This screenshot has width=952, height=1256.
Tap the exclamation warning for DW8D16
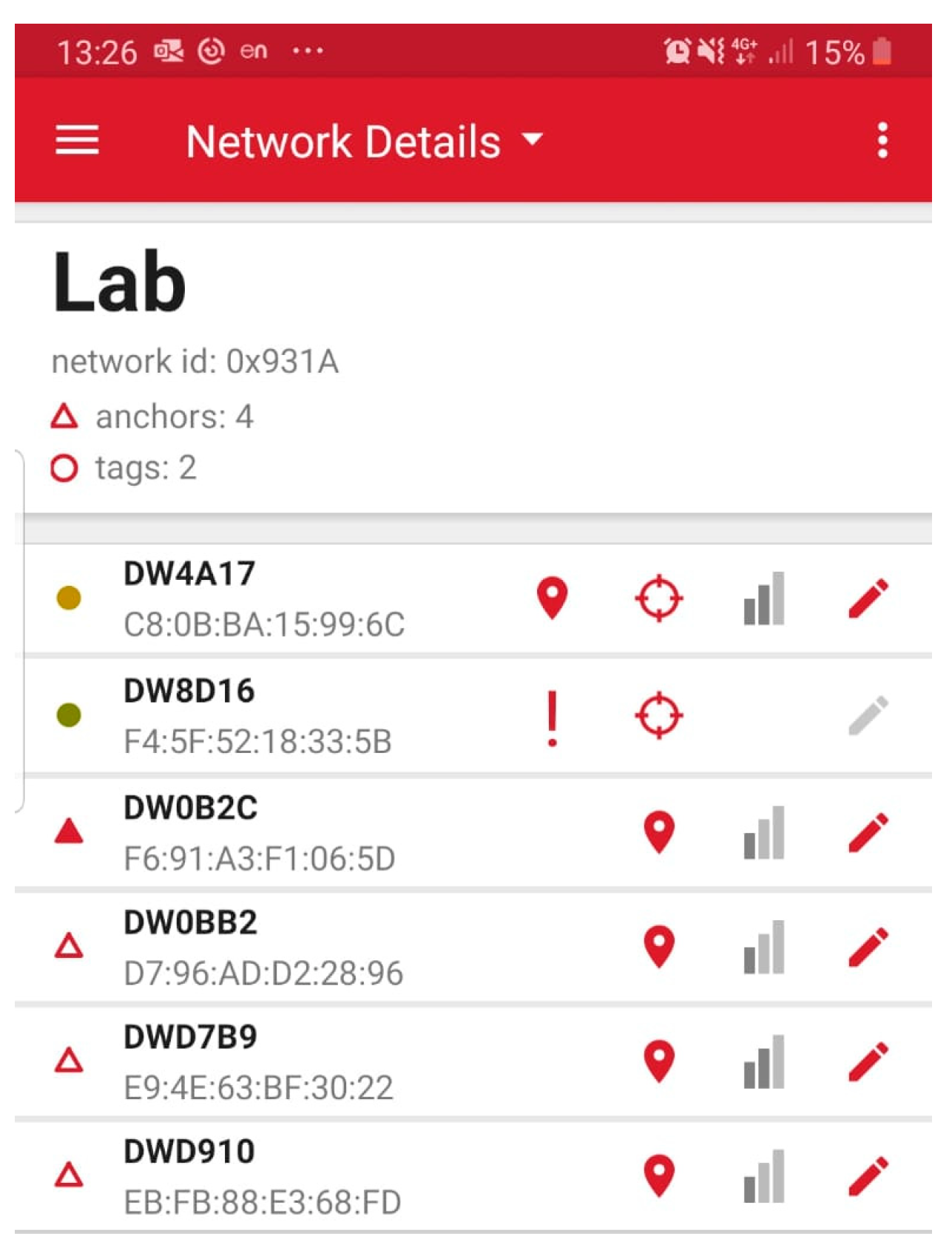pos(552,718)
